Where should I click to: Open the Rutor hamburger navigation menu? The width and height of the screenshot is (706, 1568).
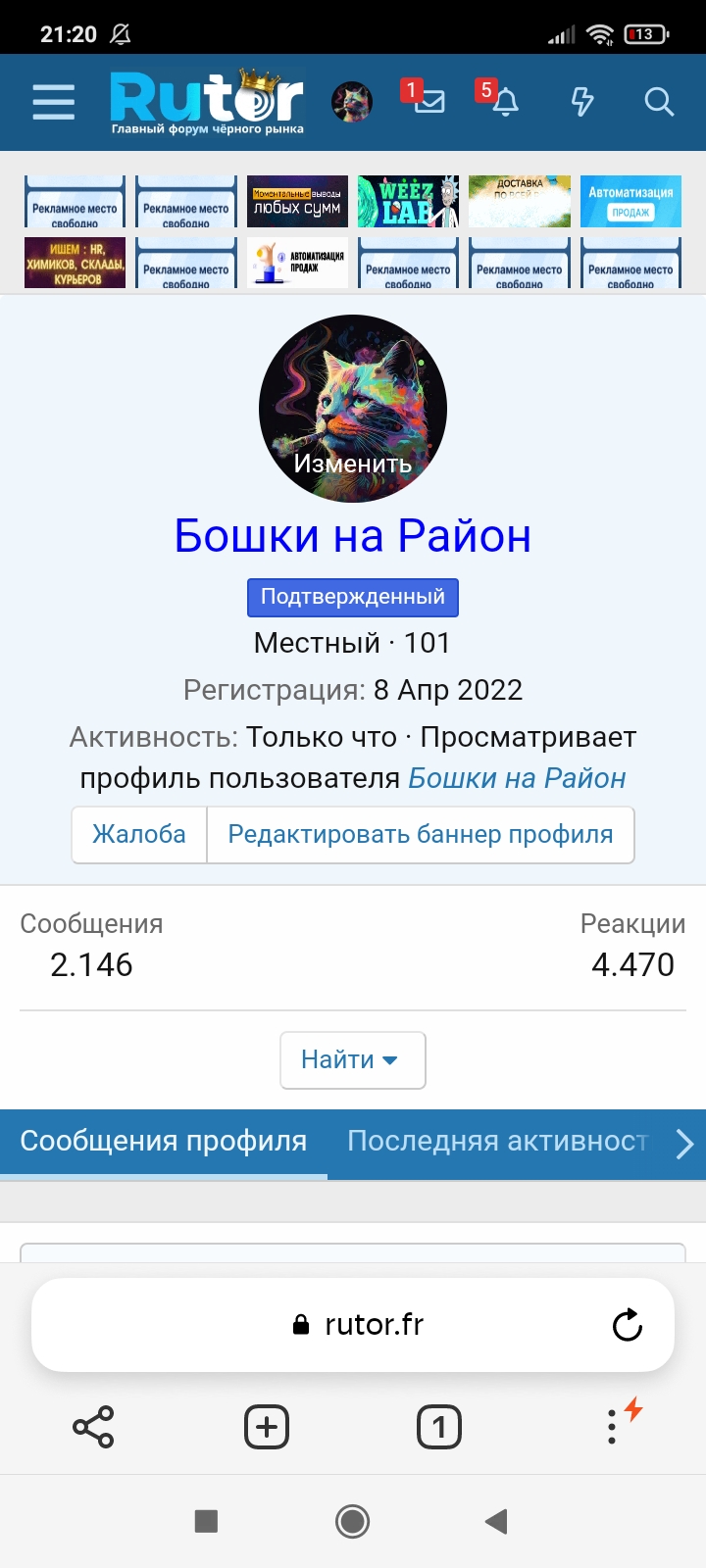[x=53, y=102]
